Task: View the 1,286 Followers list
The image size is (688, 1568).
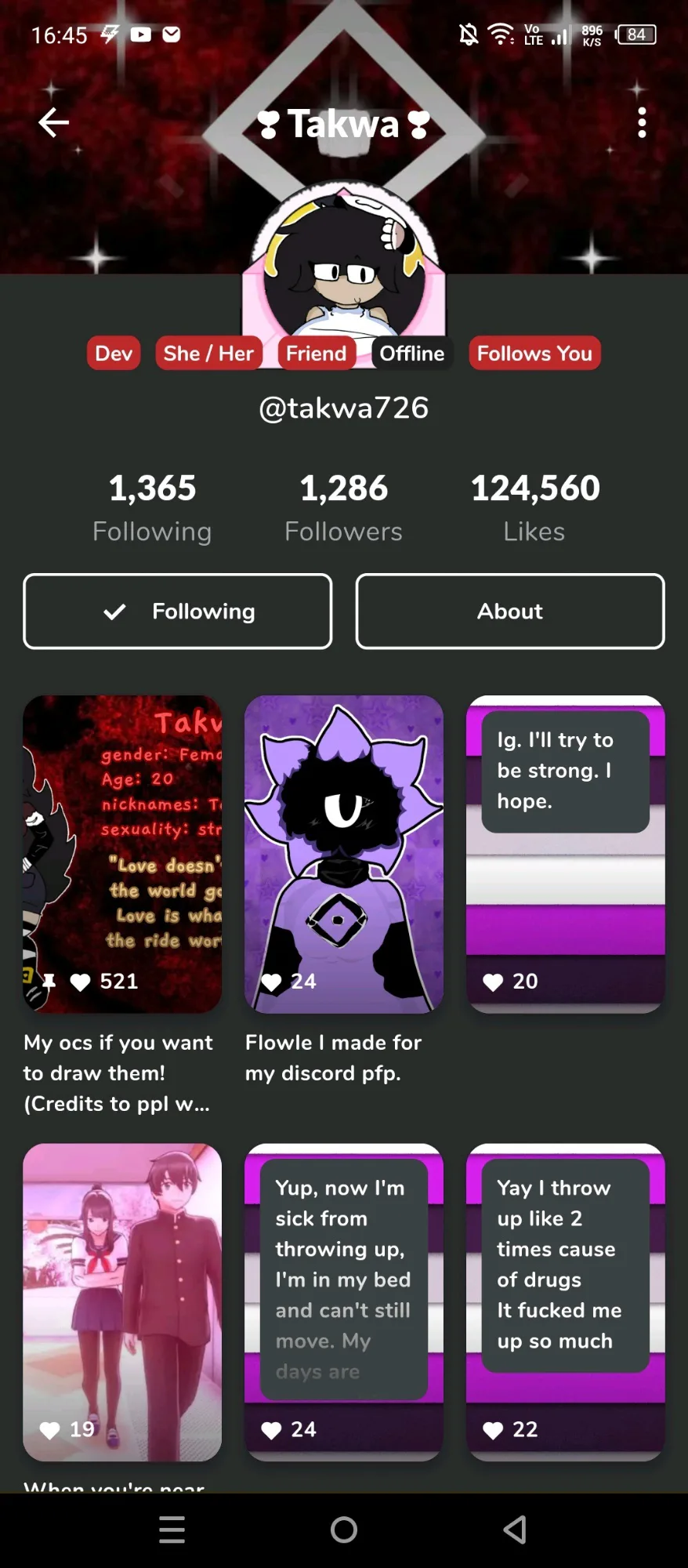Action: [343, 507]
